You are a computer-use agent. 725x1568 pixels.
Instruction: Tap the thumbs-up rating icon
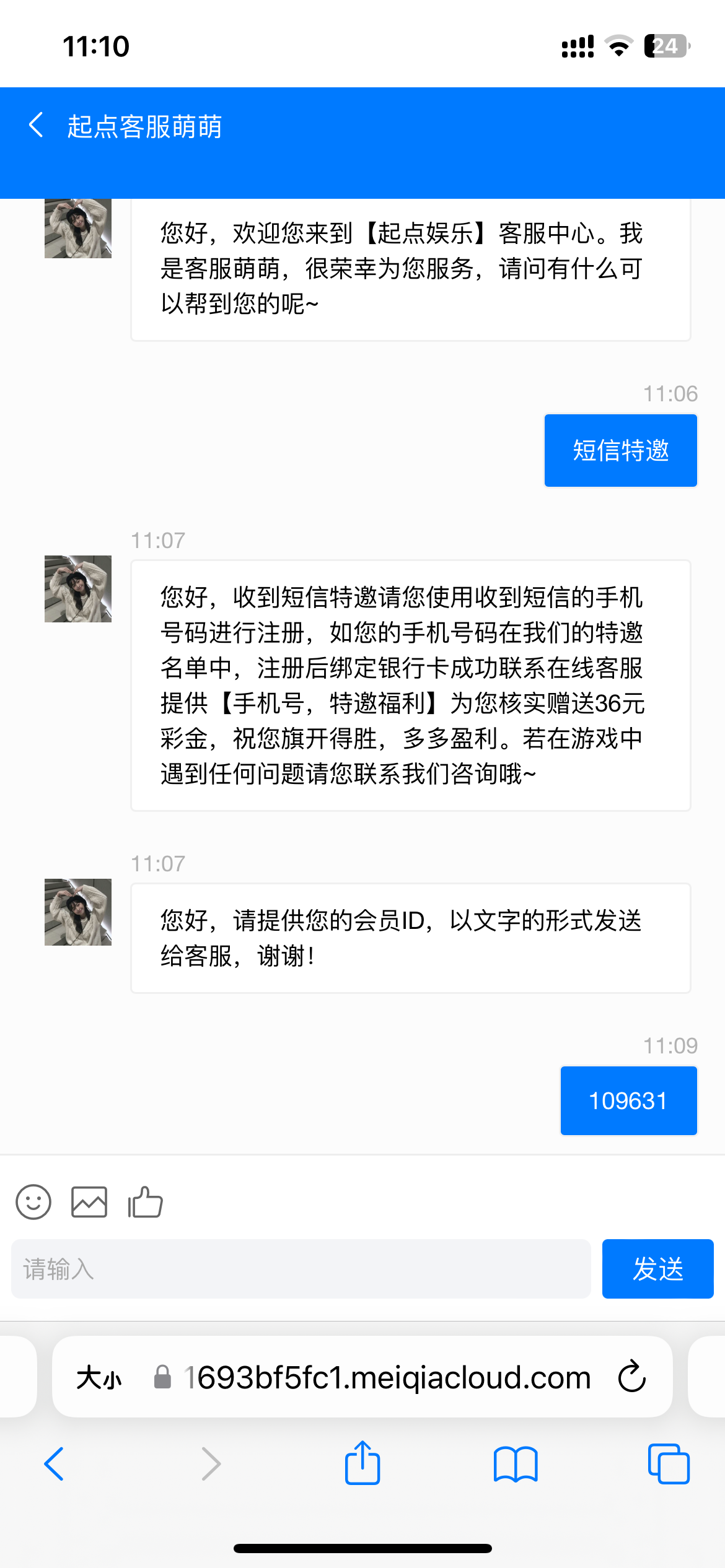pyautogui.click(x=145, y=1202)
